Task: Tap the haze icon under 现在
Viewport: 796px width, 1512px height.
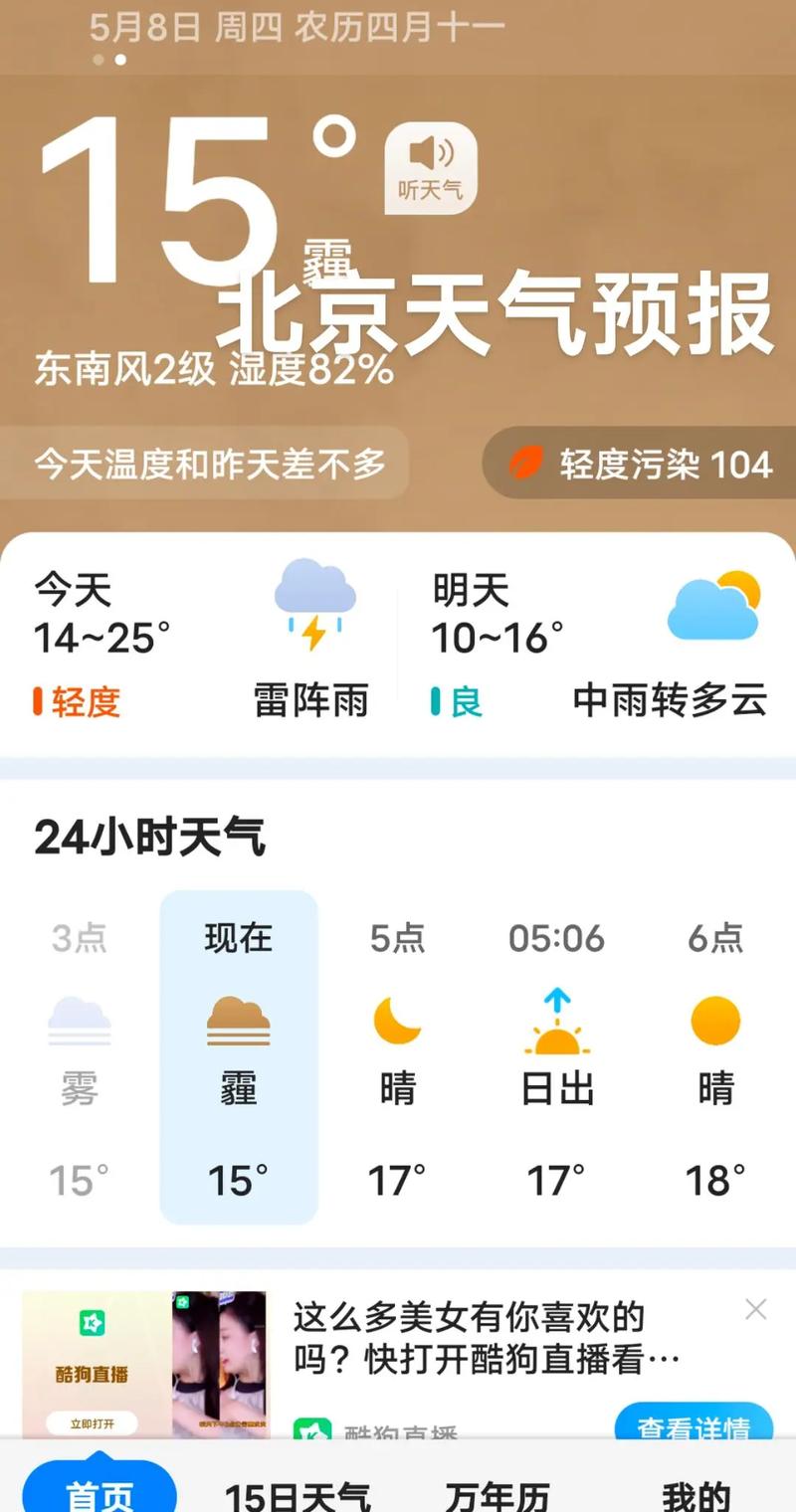Action: (239, 1020)
